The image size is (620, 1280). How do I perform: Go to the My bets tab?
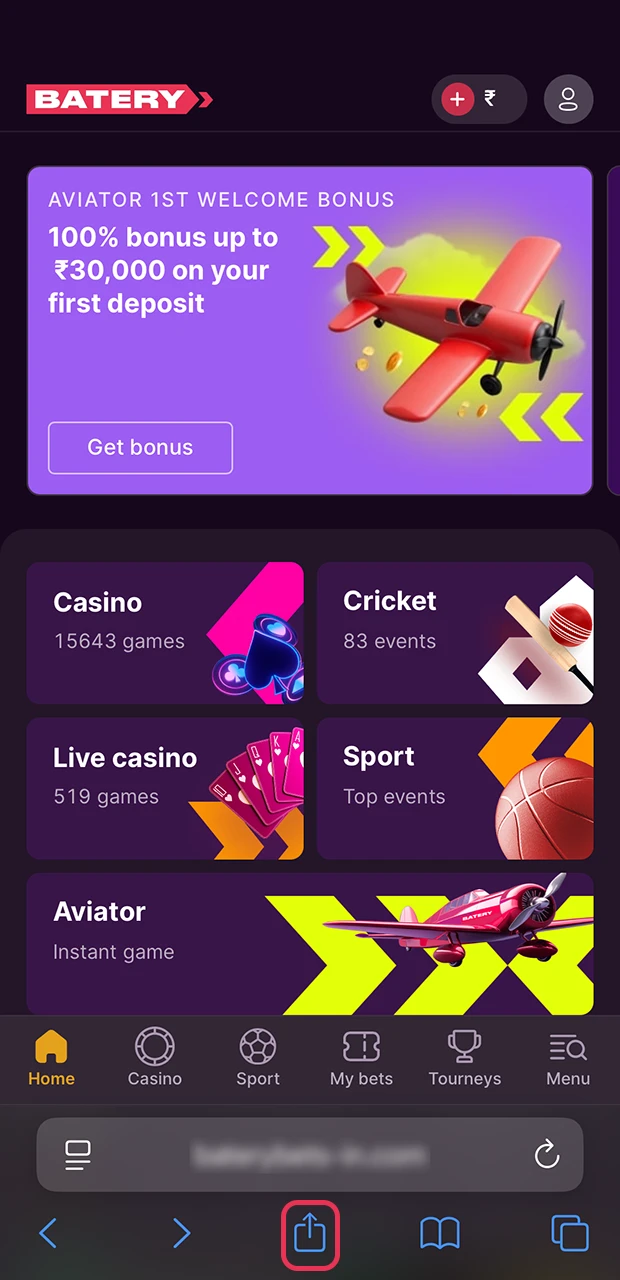click(361, 1059)
